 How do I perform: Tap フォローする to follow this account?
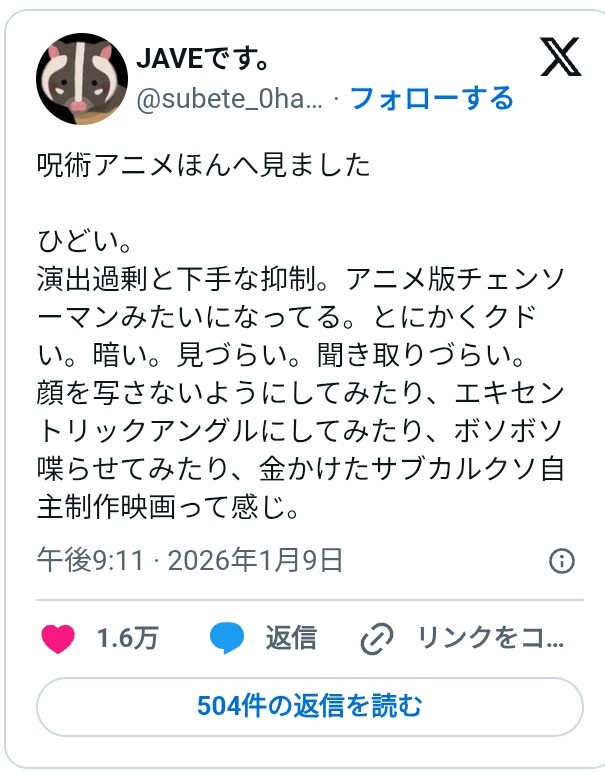coord(431,98)
